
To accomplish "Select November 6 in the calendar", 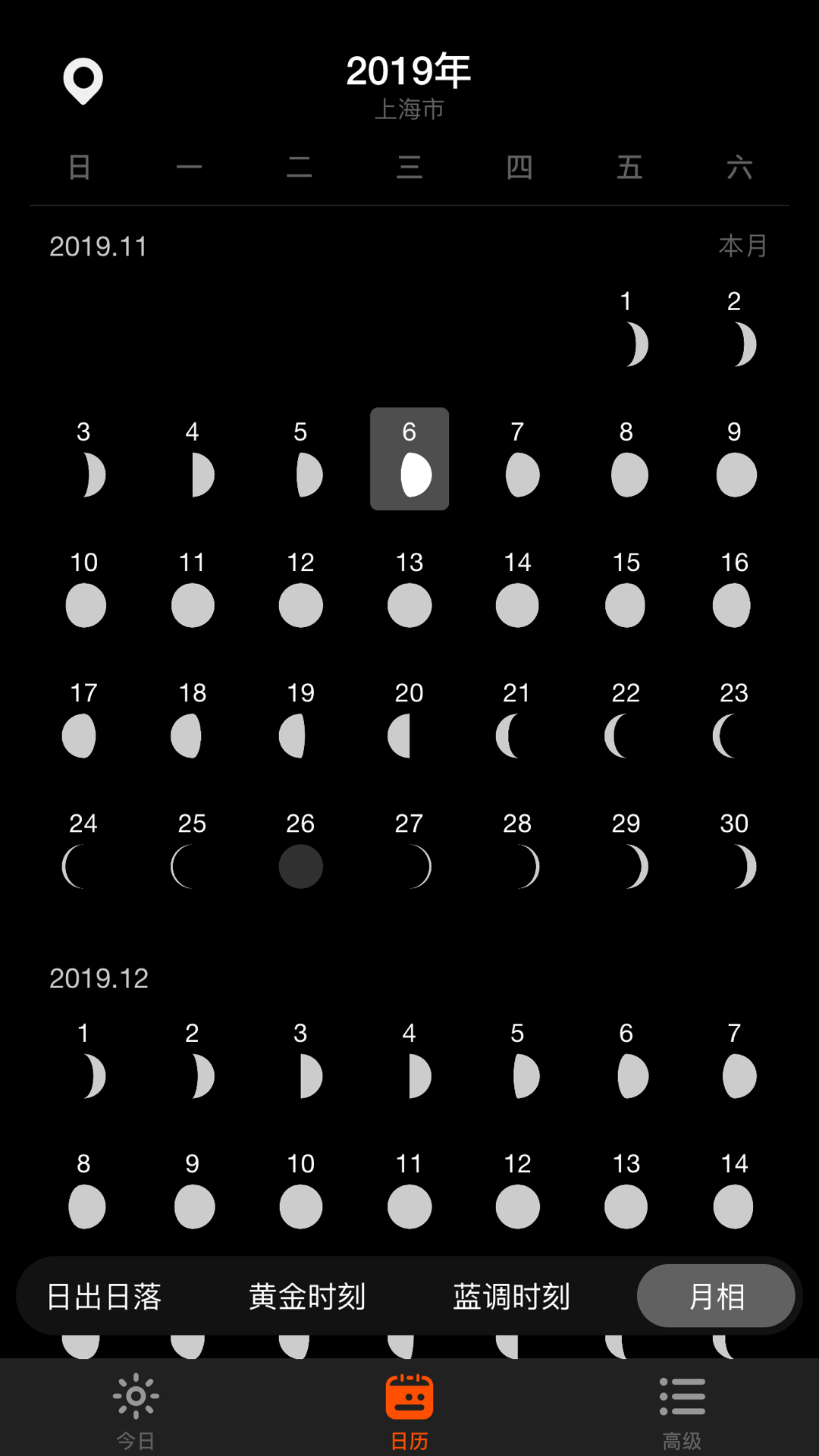I will point(409,459).
